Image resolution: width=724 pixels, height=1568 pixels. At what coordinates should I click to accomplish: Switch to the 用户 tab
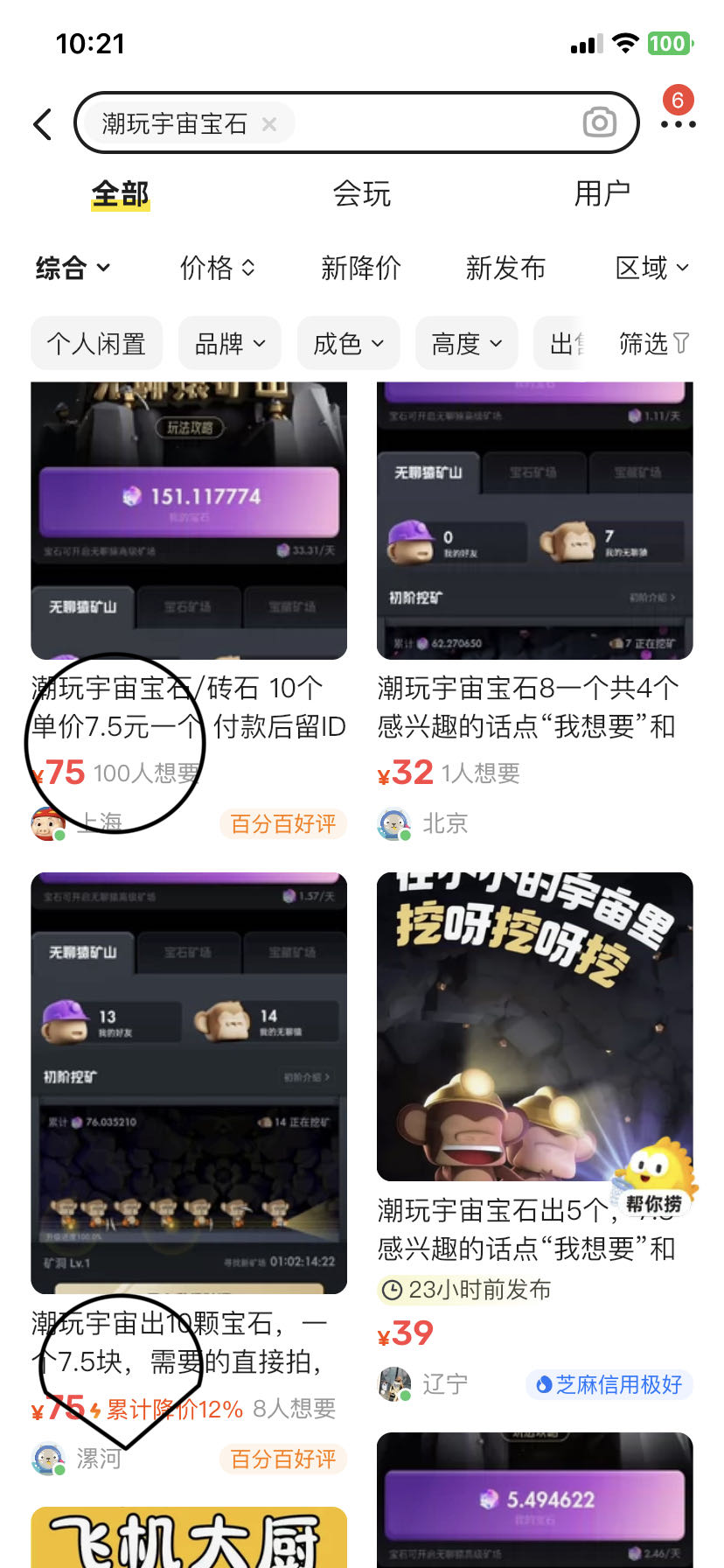pyautogui.click(x=602, y=193)
